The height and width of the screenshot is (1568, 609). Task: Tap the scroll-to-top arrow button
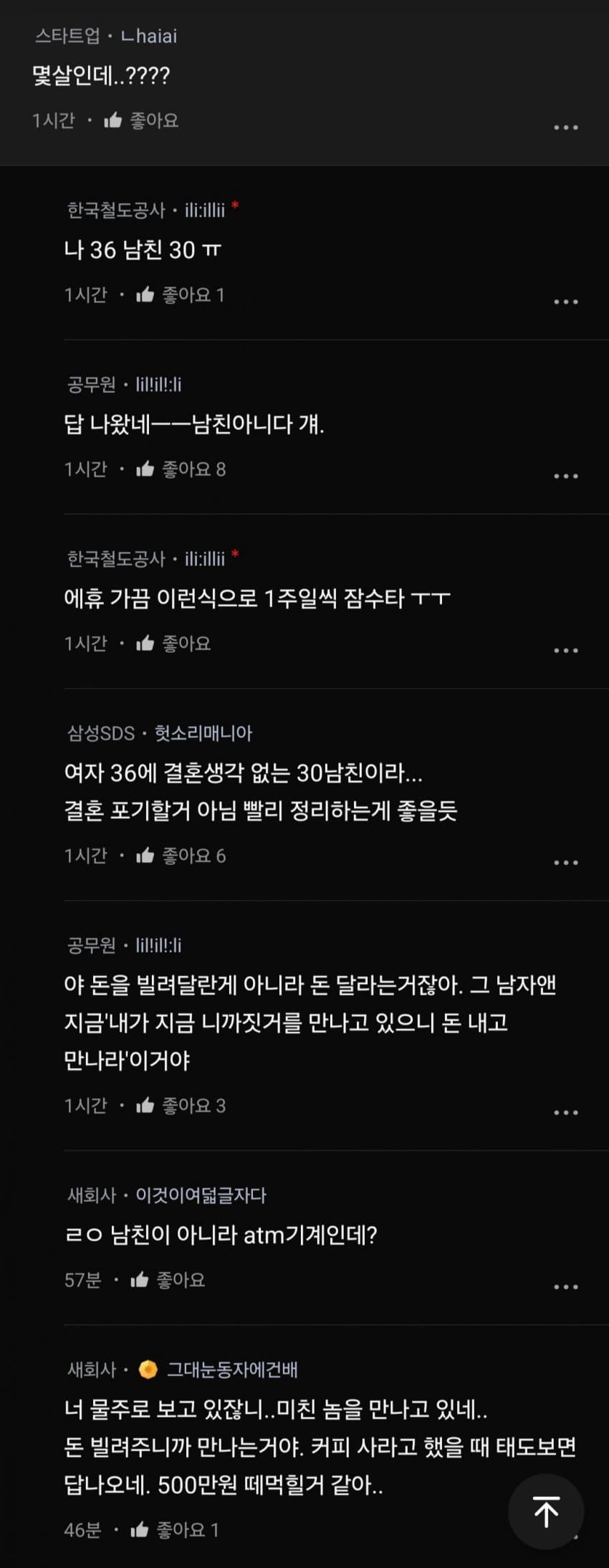[545, 1509]
